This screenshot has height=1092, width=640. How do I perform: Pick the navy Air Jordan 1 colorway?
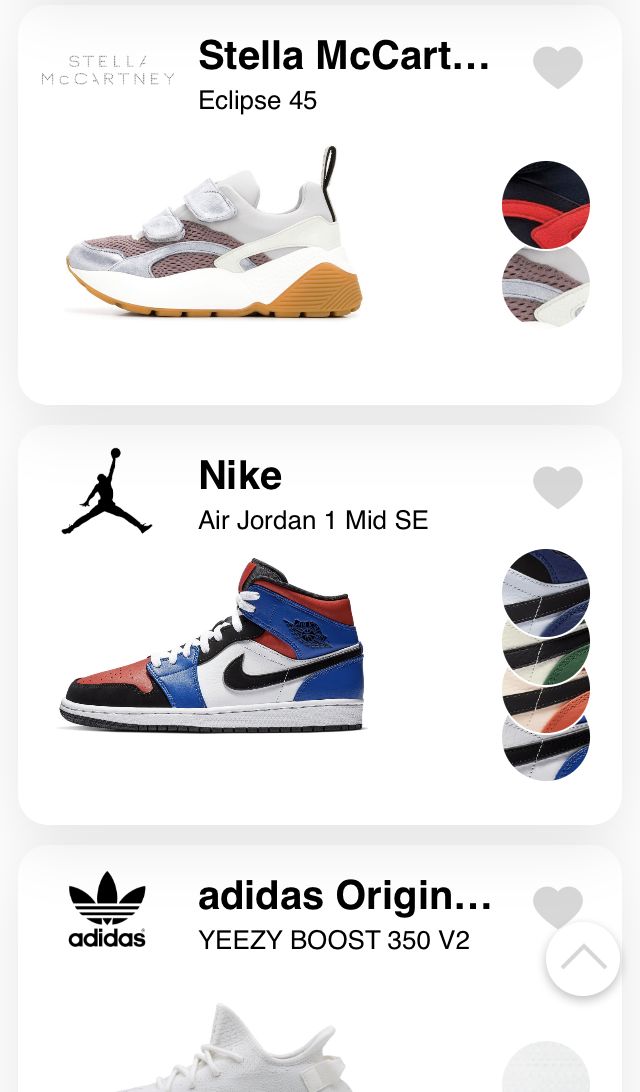[546, 582]
